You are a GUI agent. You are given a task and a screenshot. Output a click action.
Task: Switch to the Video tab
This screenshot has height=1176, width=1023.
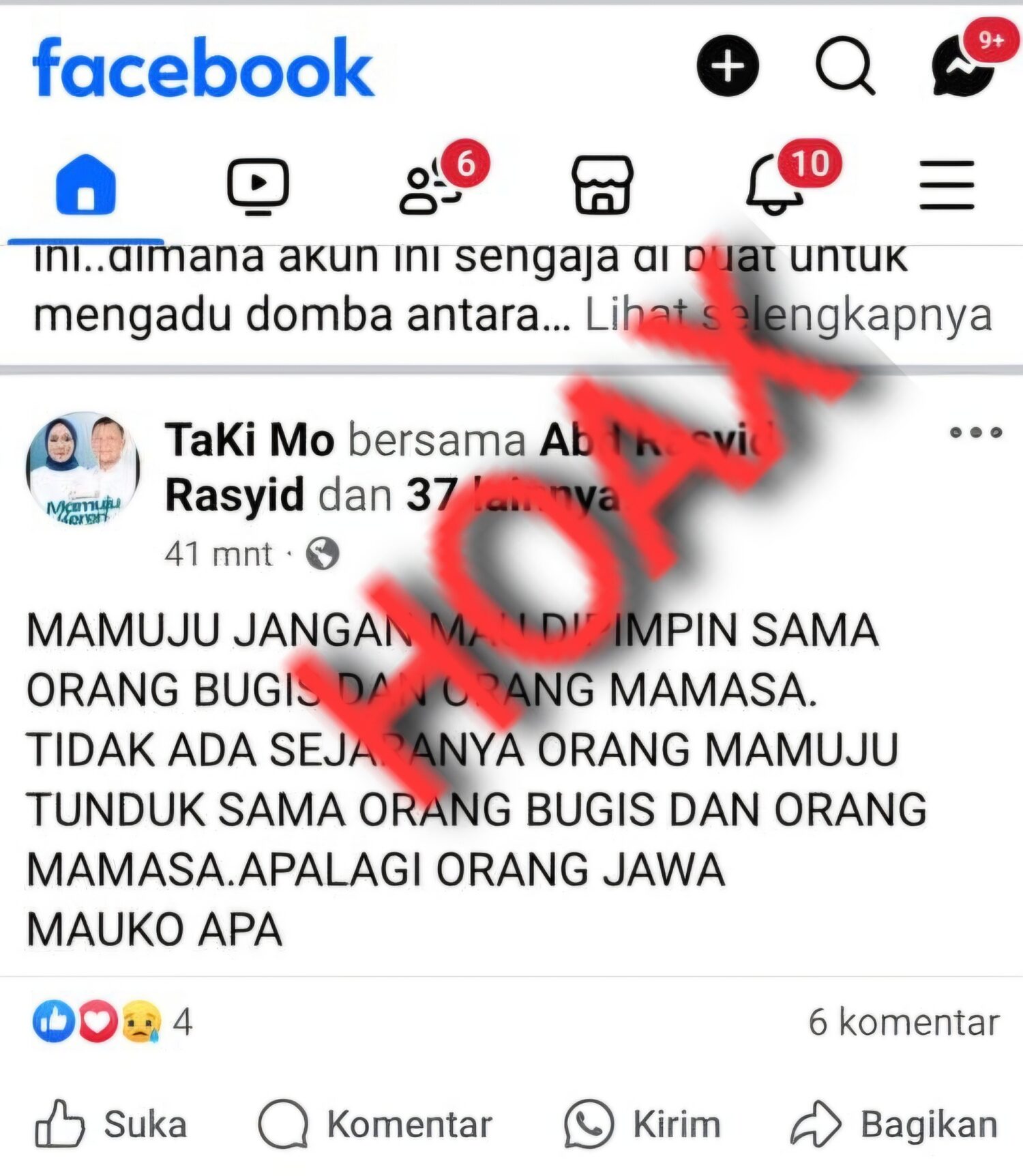click(x=258, y=185)
